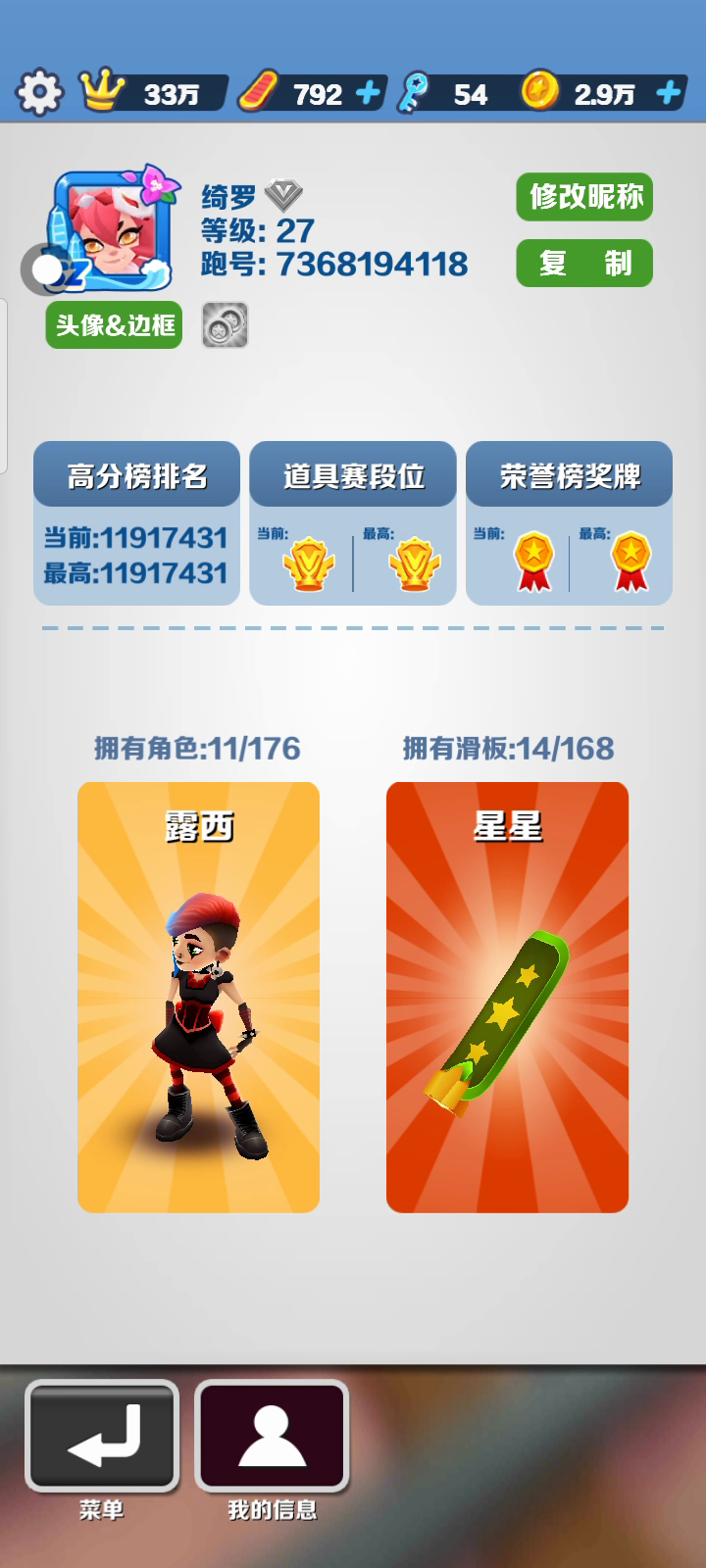Open the settings gear
This screenshot has width=706, height=1568.
pos(39,93)
